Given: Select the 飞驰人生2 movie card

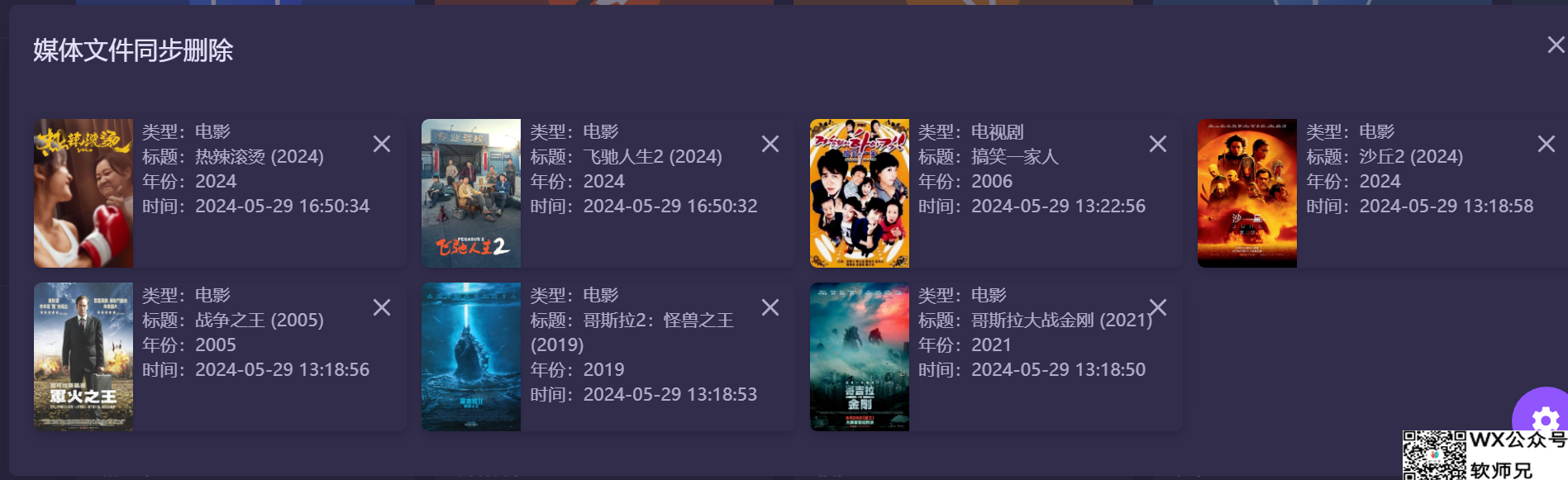Looking at the screenshot, I should click(471, 193).
